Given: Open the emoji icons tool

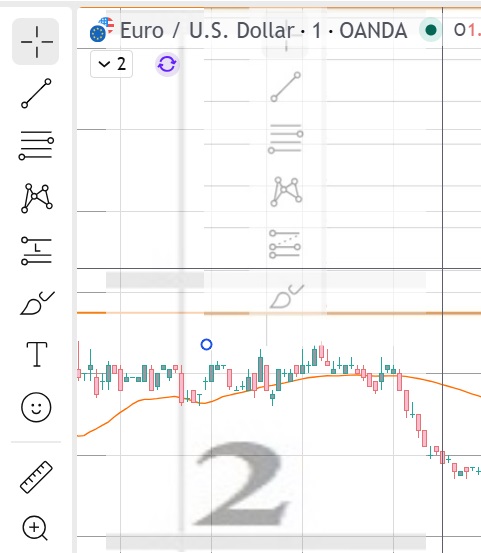Looking at the screenshot, I should coord(36,407).
